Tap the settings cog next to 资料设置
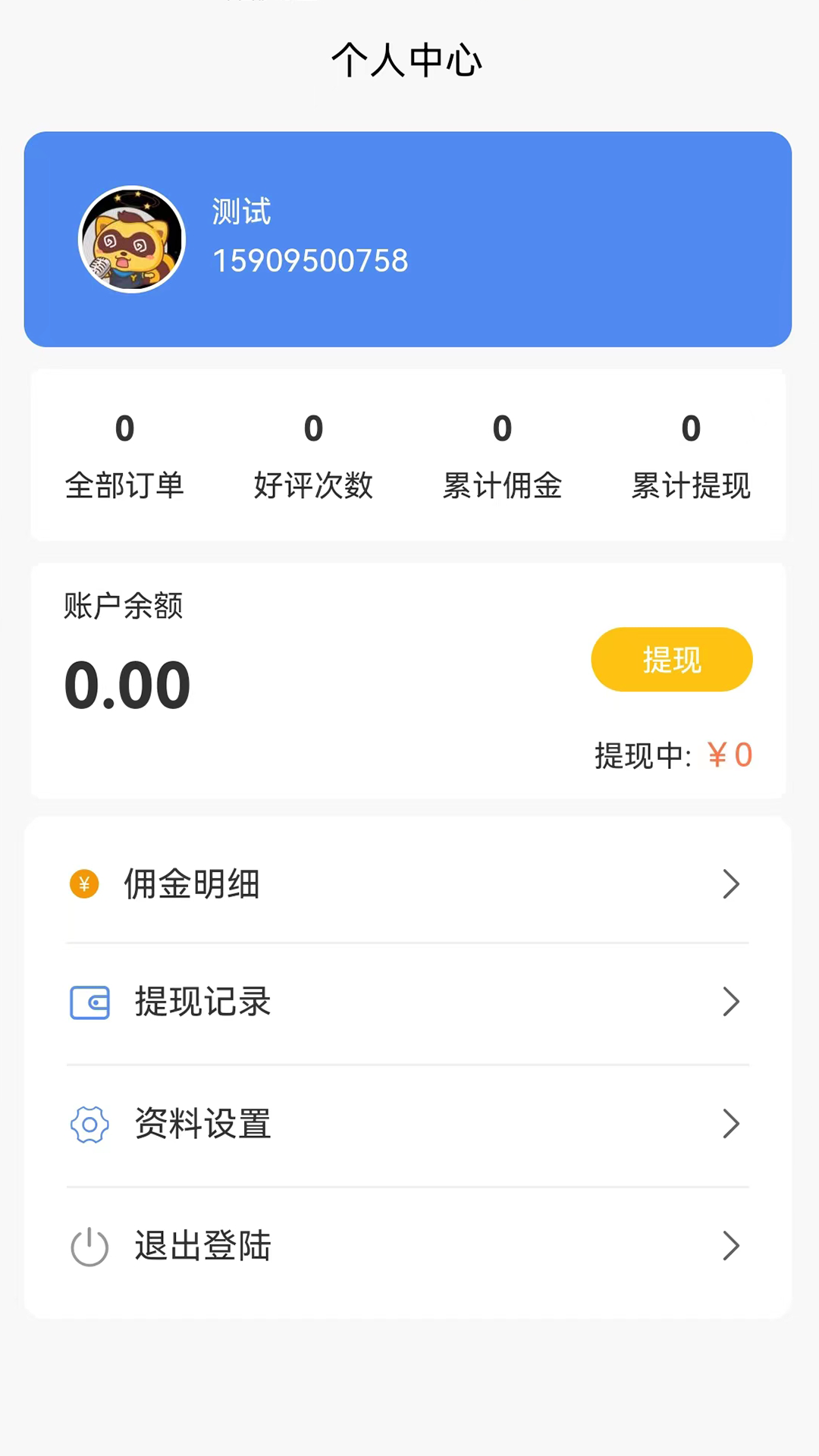Image resolution: width=819 pixels, height=1456 pixels. (x=89, y=1124)
